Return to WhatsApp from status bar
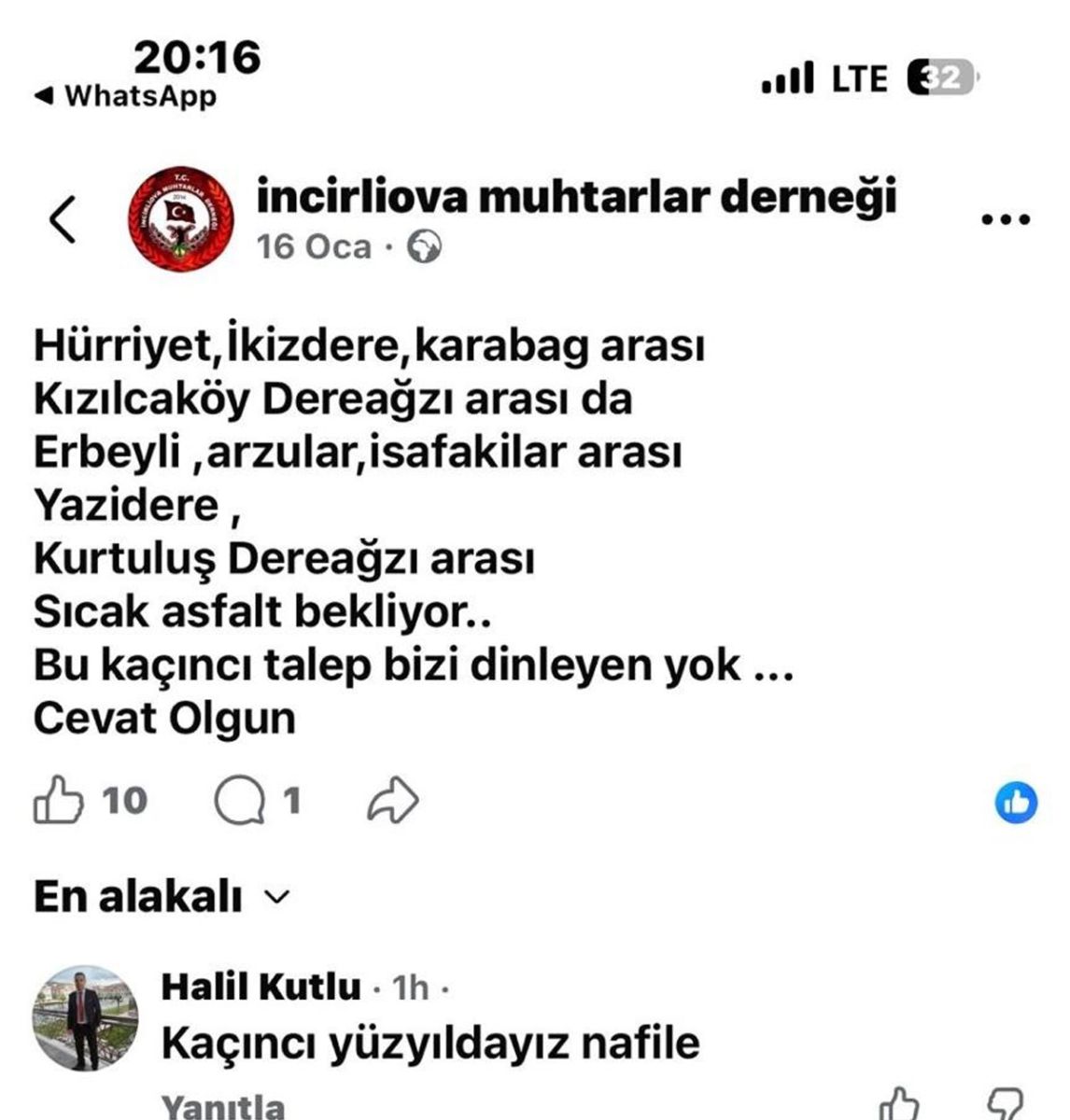 126,96
